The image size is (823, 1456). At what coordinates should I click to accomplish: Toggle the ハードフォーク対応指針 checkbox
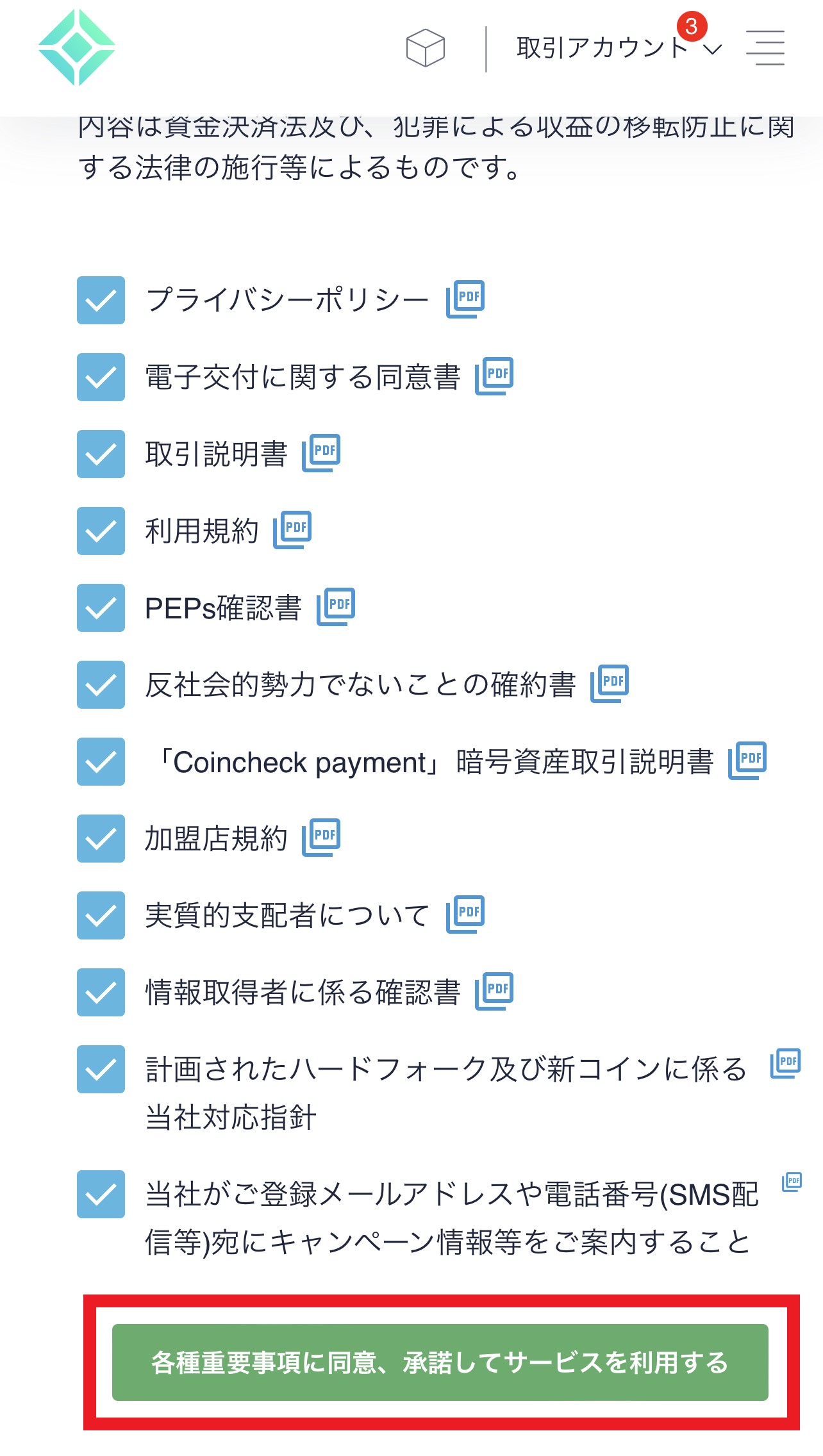point(101,1069)
